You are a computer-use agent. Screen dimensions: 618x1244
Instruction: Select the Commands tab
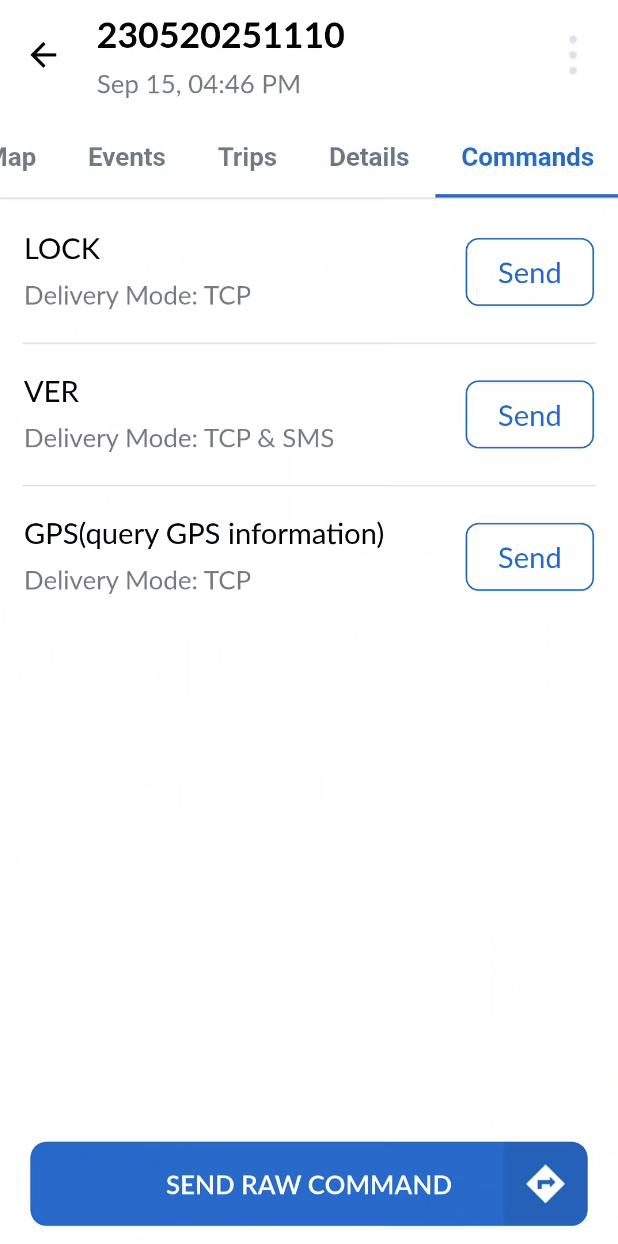(x=527, y=157)
